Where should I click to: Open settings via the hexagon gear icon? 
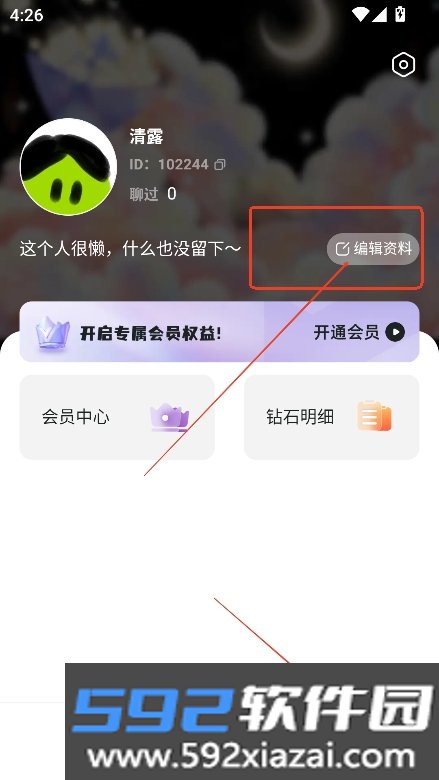tap(403, 65)
